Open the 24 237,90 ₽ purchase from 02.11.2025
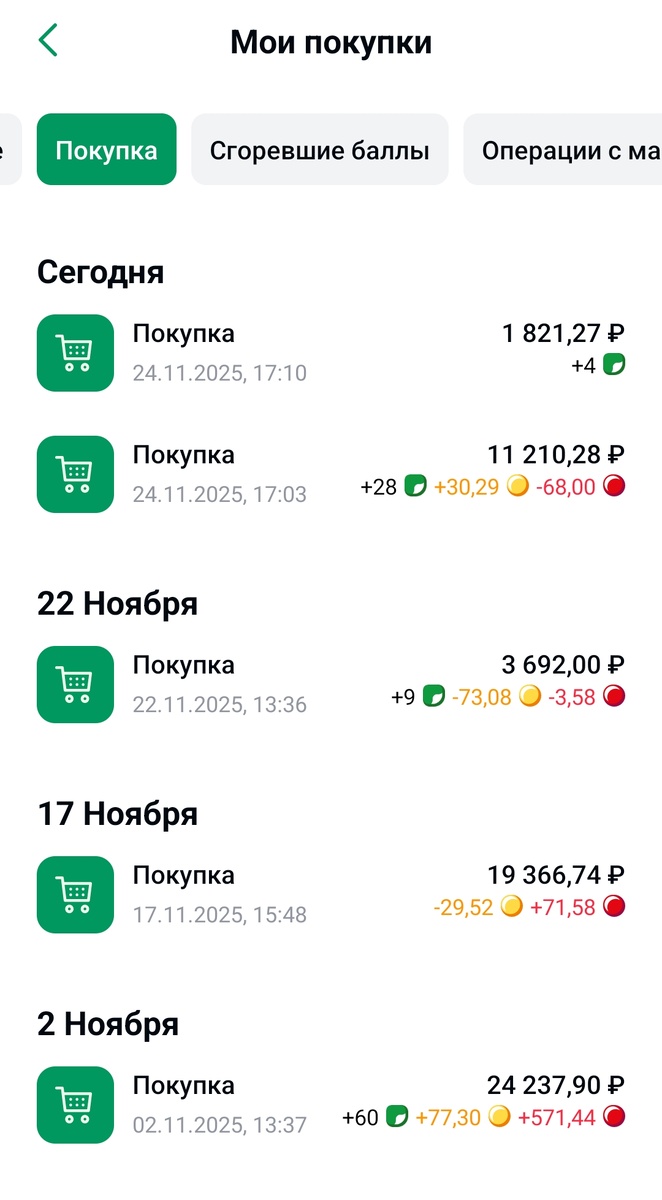Viewport: 662px width, 1200px height. pos(330,1104)
